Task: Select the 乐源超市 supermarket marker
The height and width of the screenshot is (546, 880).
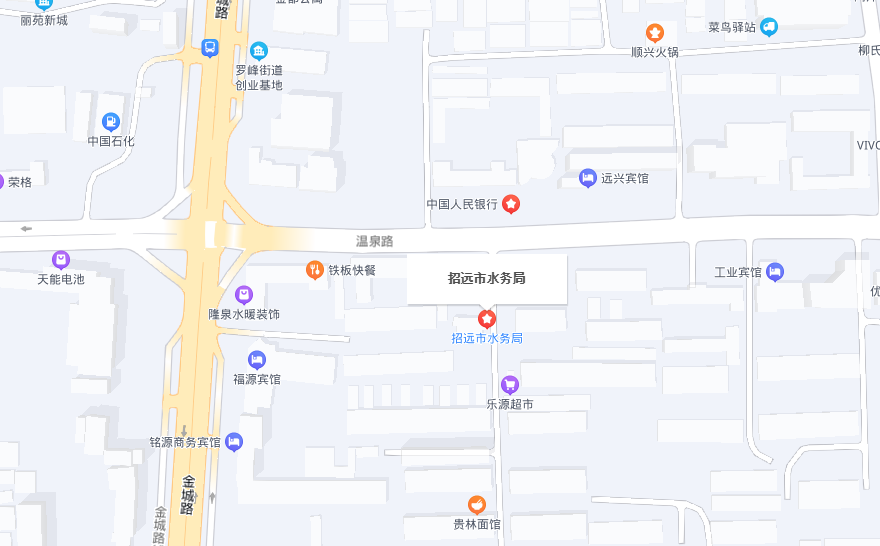Action: click(510, 385)
